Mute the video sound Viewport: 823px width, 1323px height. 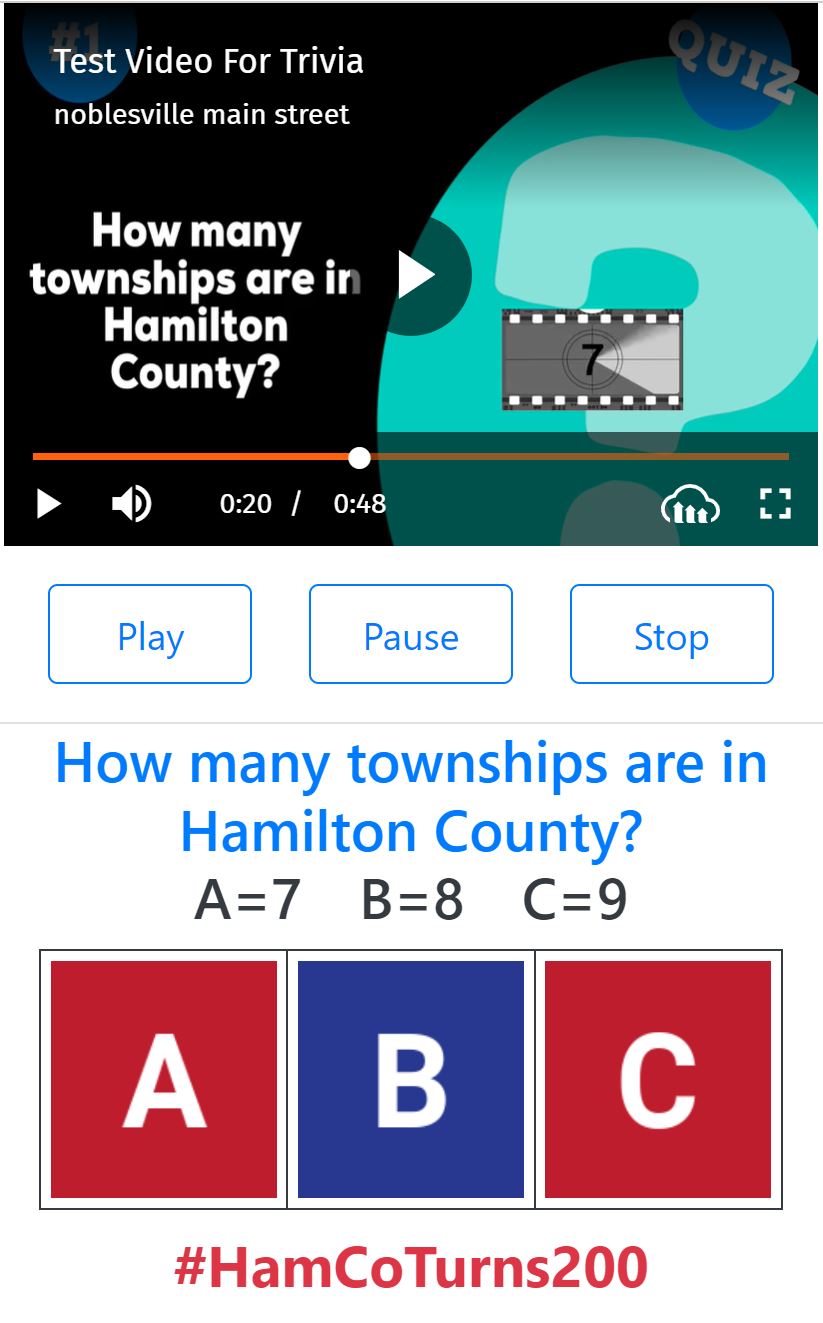[131, 503]
